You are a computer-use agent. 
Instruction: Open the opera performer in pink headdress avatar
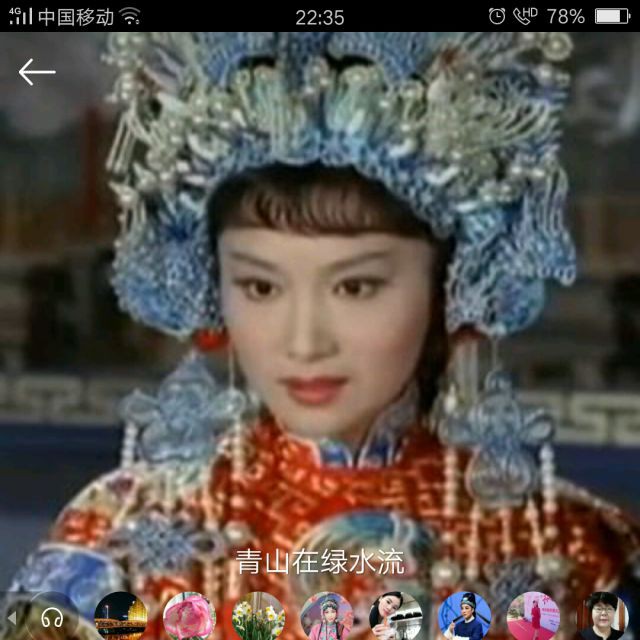pos(327,616)
